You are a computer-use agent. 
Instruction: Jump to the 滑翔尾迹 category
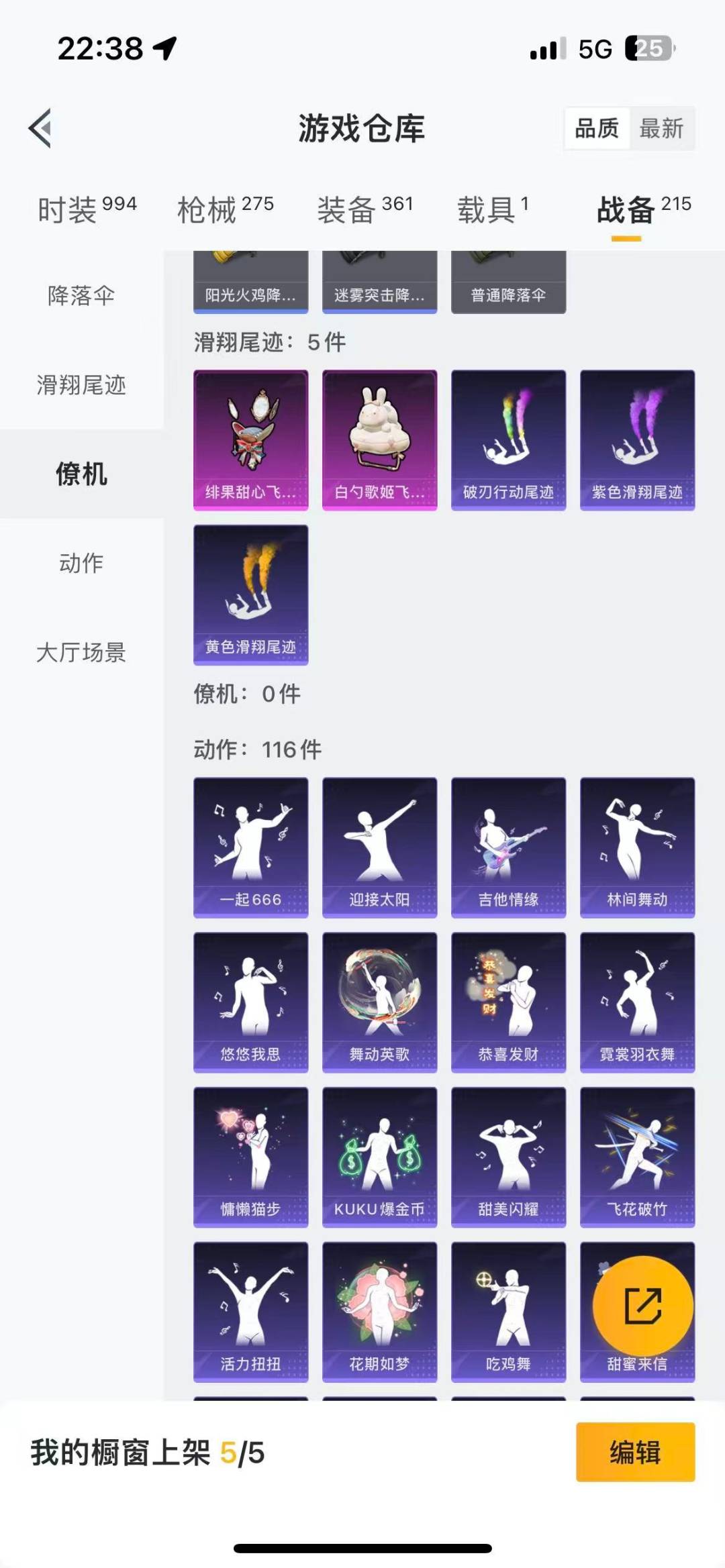81,384
